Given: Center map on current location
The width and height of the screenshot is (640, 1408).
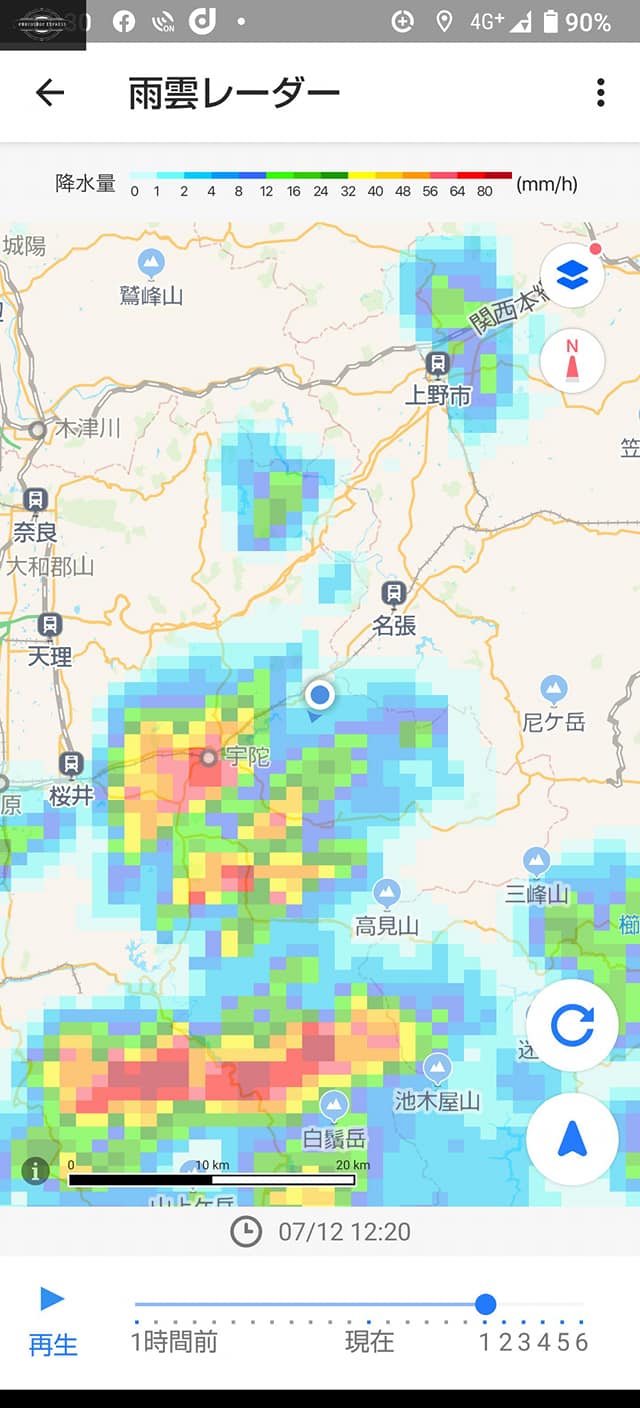Looking at the screenshot, I should coord(572,1139).
